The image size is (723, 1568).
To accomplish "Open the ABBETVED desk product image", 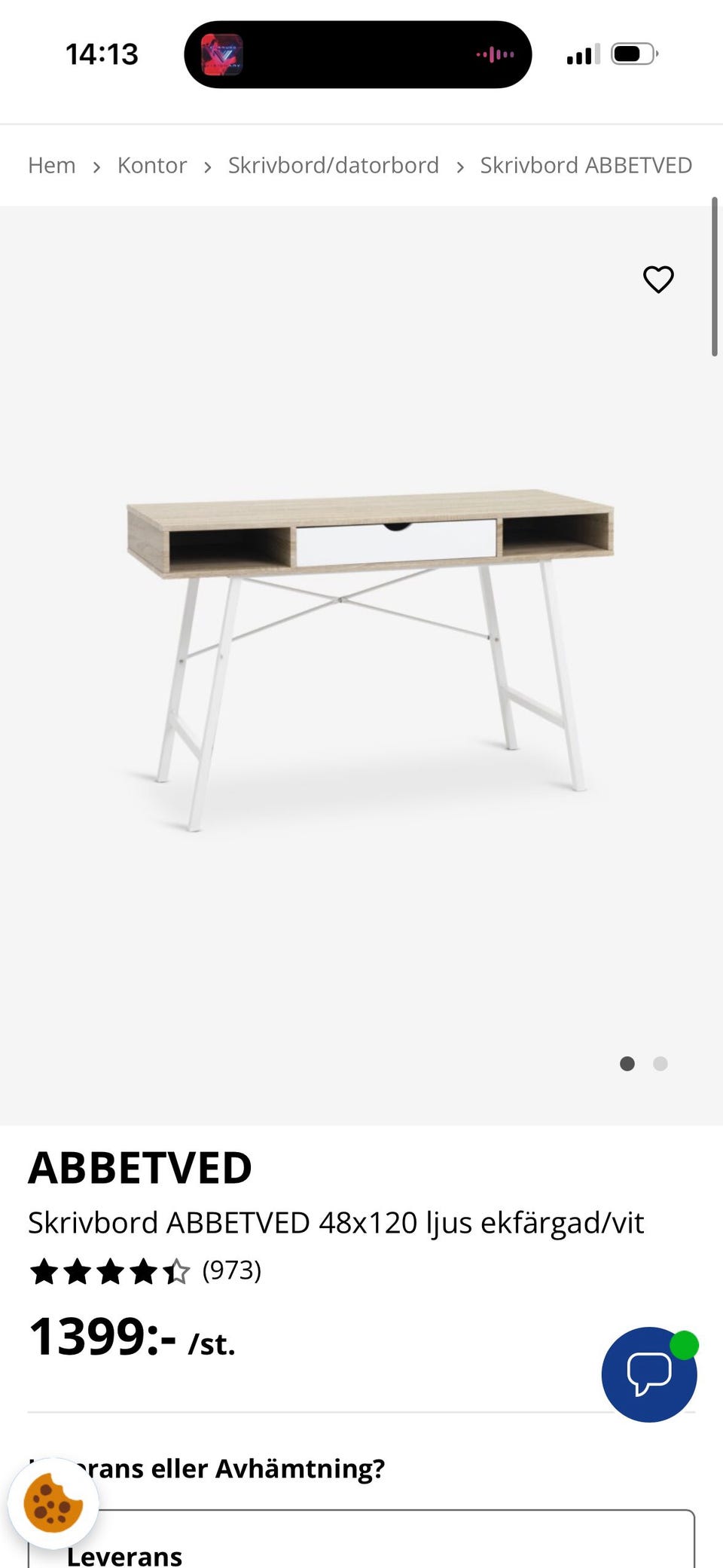I will (x=361, y=665).
